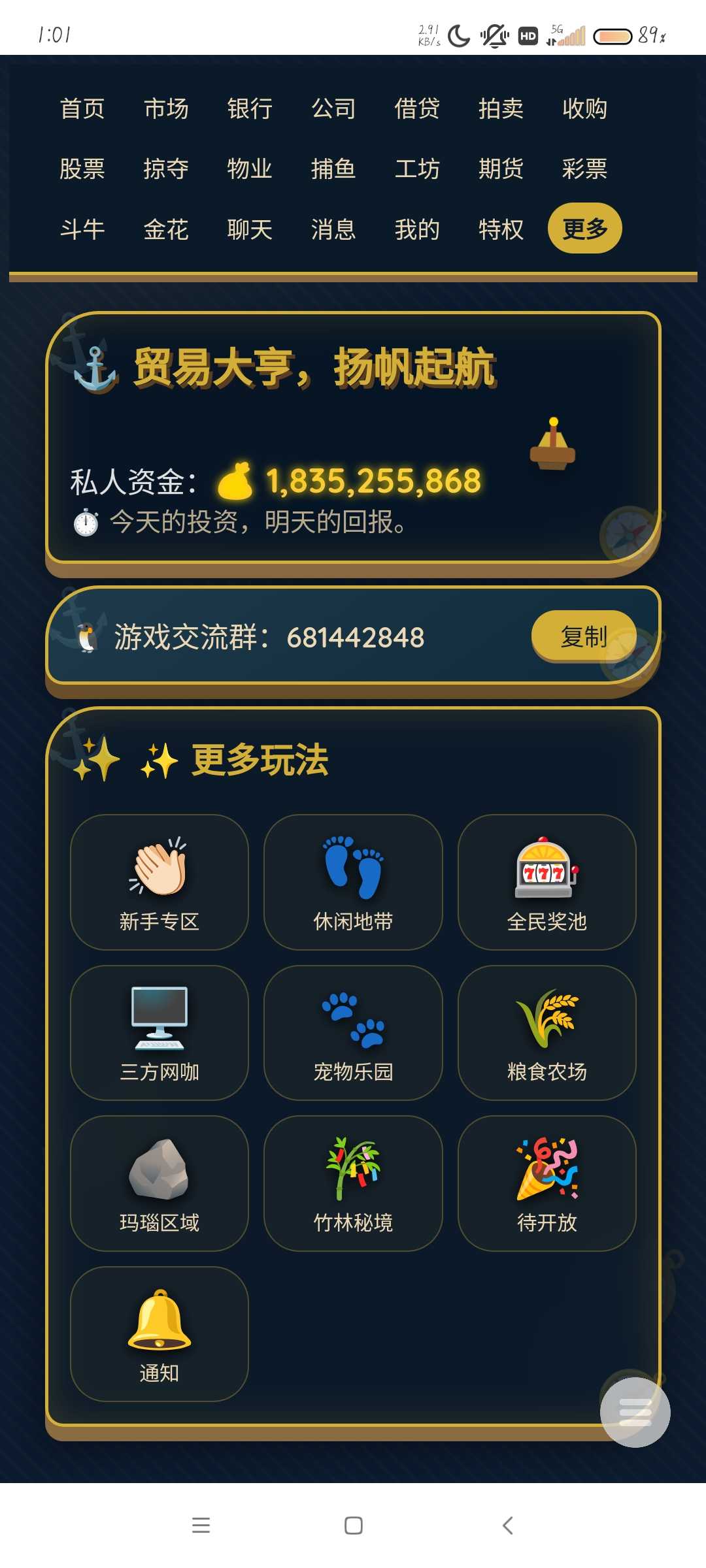Image resolution: width=706 pixels, height=1568 pixels.
Task: Switch to the 首页 tab
Action: tap(82, 108)
